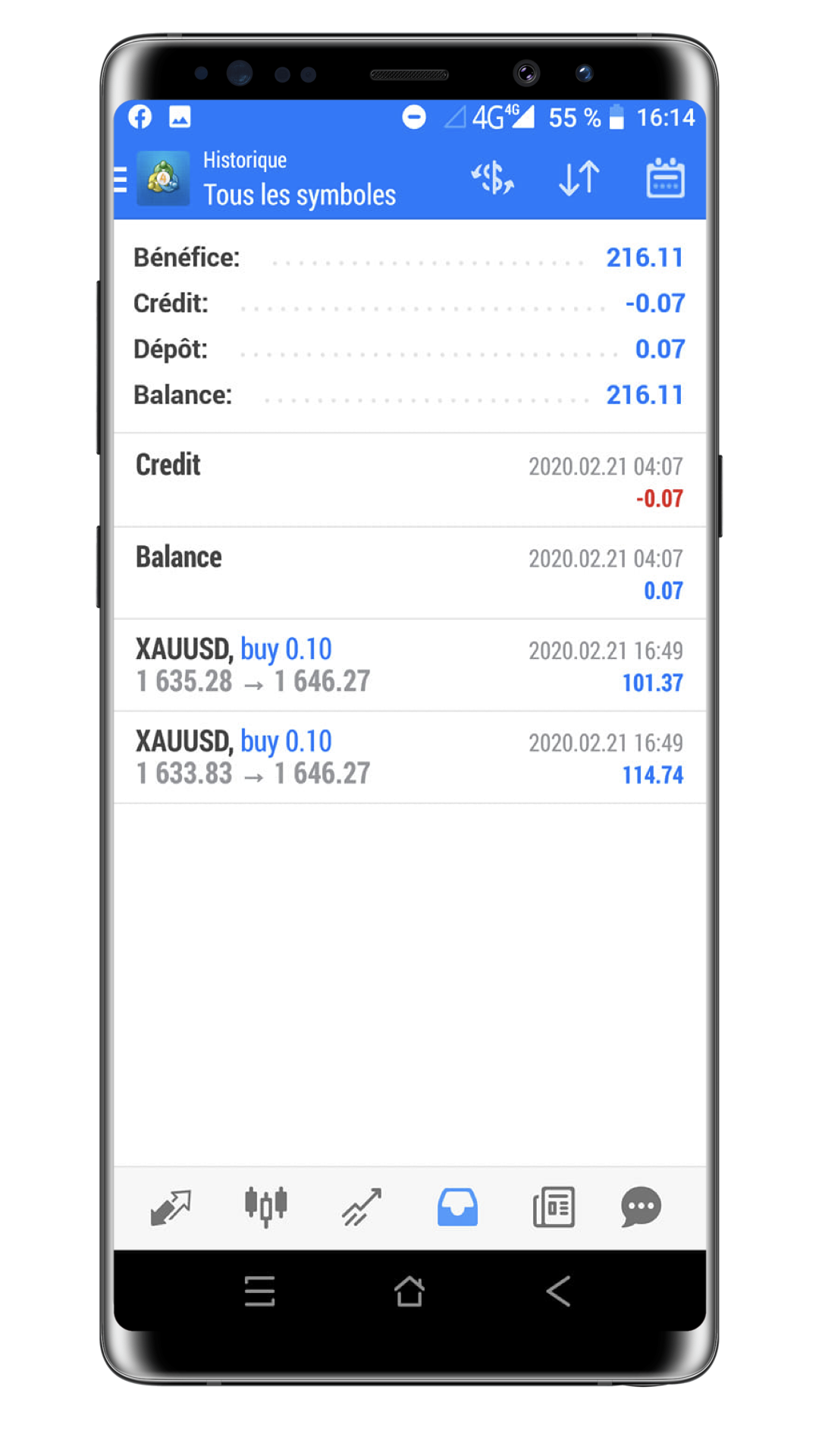Change the history sort order
The width and height of the screenshot is (819, 1456).
click(x=579, y=179)
